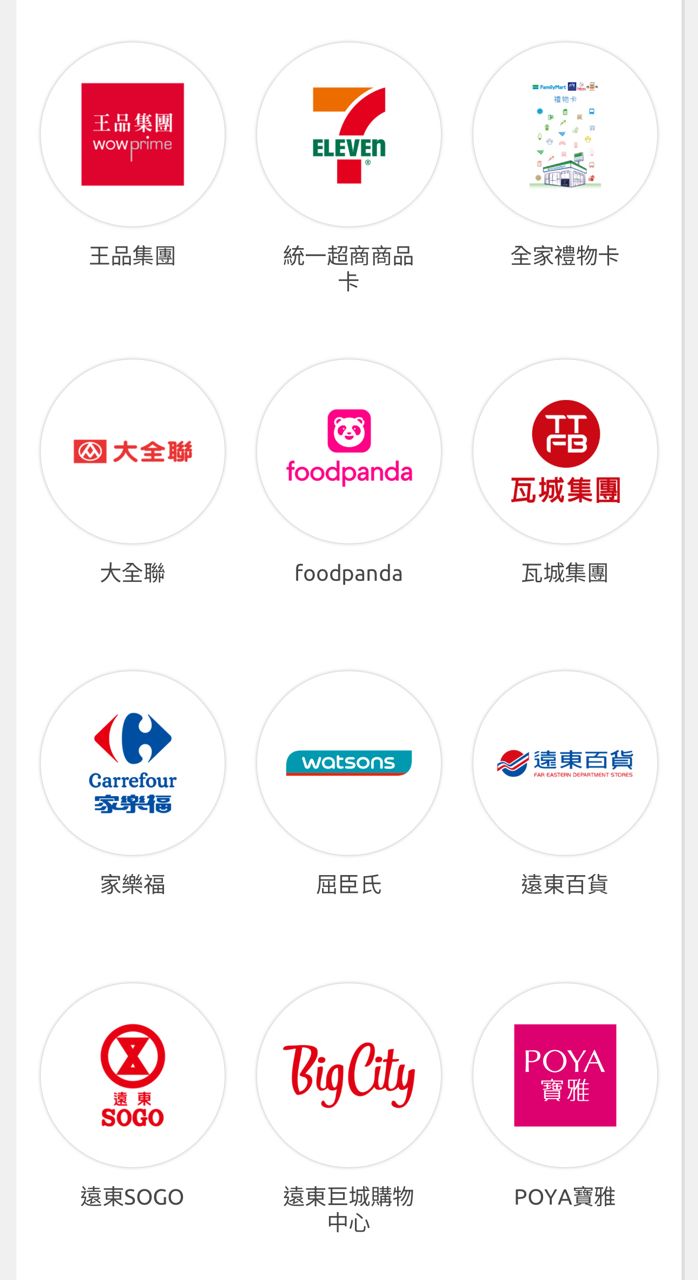Open 家樂福 Carrefour
698x1280 pixels.
(133, 763)
